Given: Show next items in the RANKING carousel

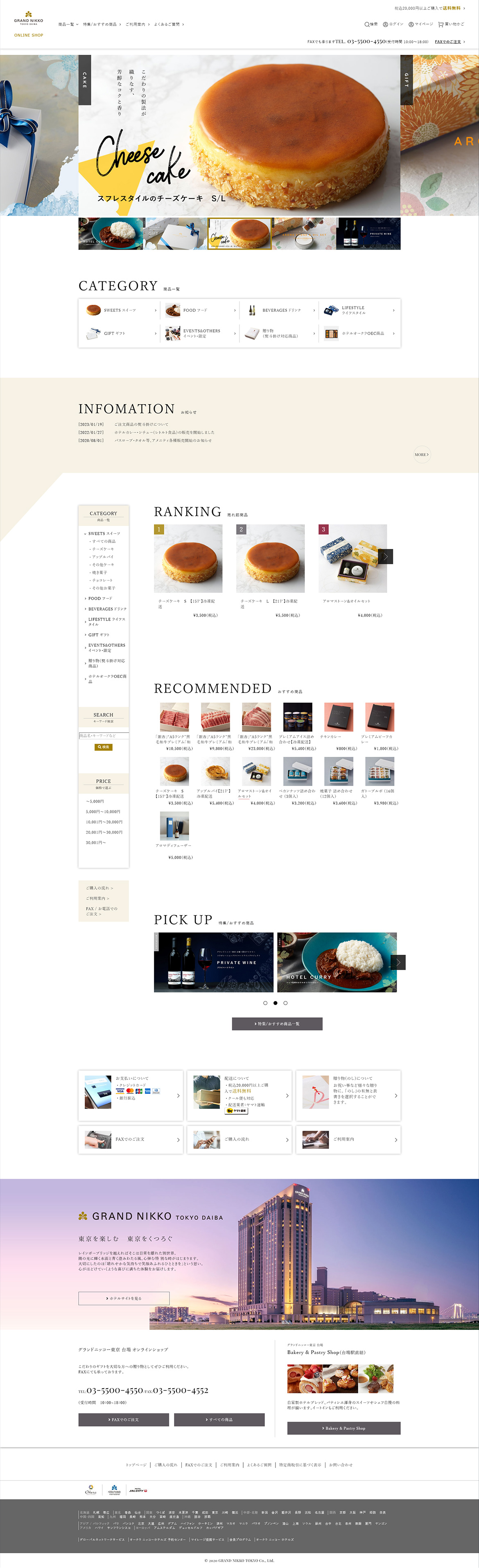Looking at the screenshot, I should 385,556.
